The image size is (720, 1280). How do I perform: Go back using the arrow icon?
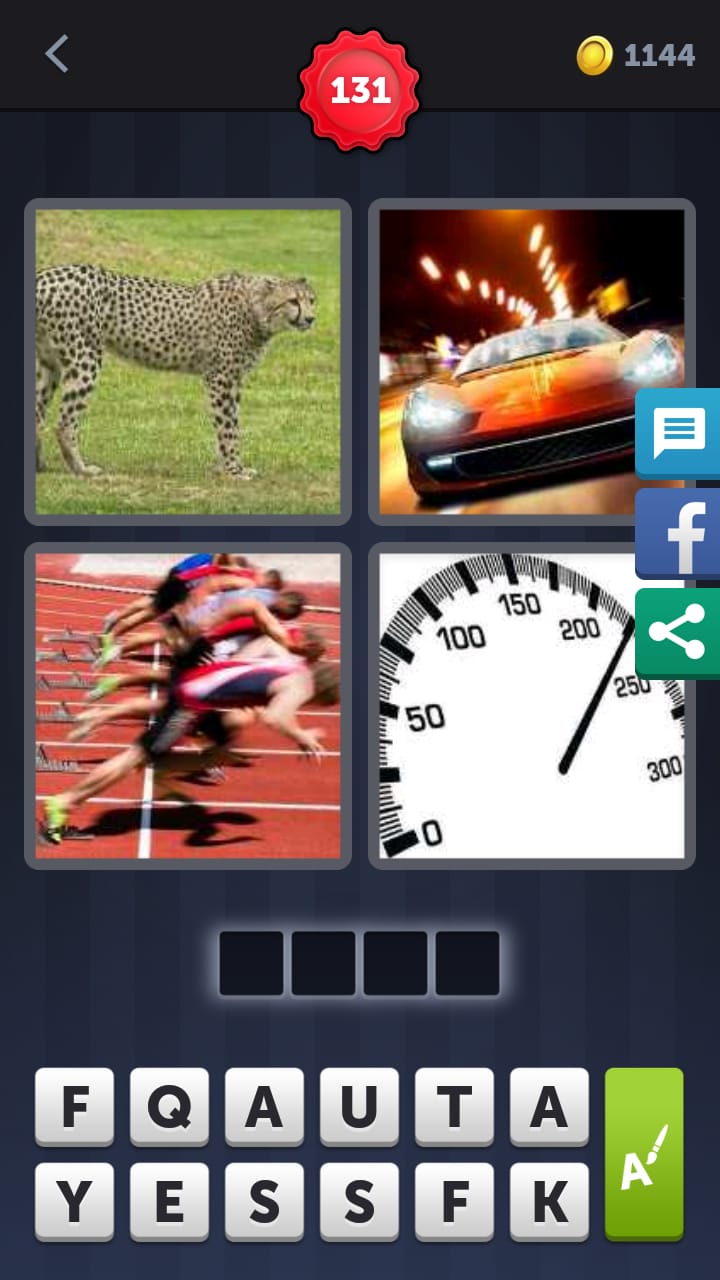(x=57, y=54)
